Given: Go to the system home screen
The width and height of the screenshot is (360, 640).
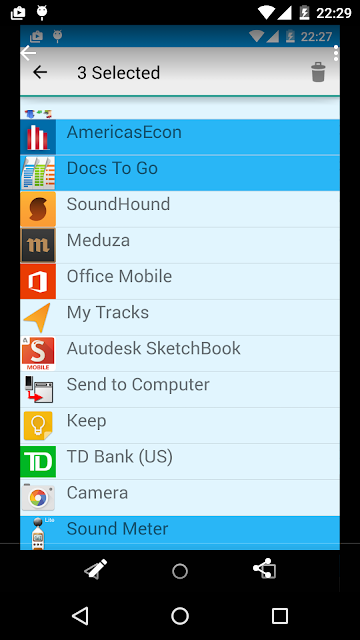Looking at the screenshot, I should [x=180, y=616].
